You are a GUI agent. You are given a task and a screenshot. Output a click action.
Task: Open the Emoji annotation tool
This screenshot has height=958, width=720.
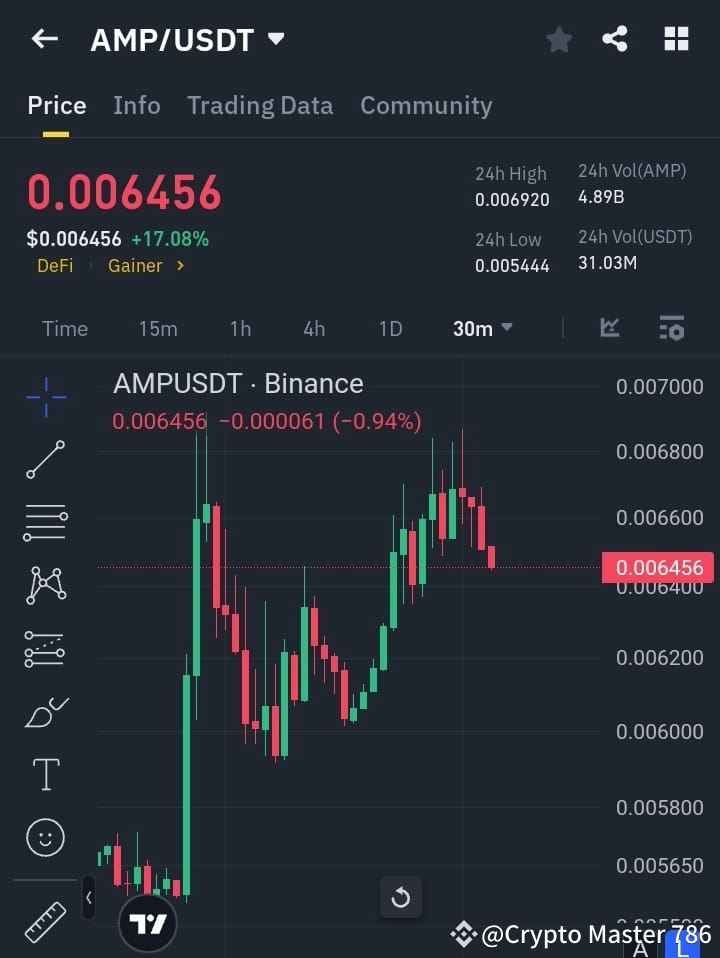45,837
